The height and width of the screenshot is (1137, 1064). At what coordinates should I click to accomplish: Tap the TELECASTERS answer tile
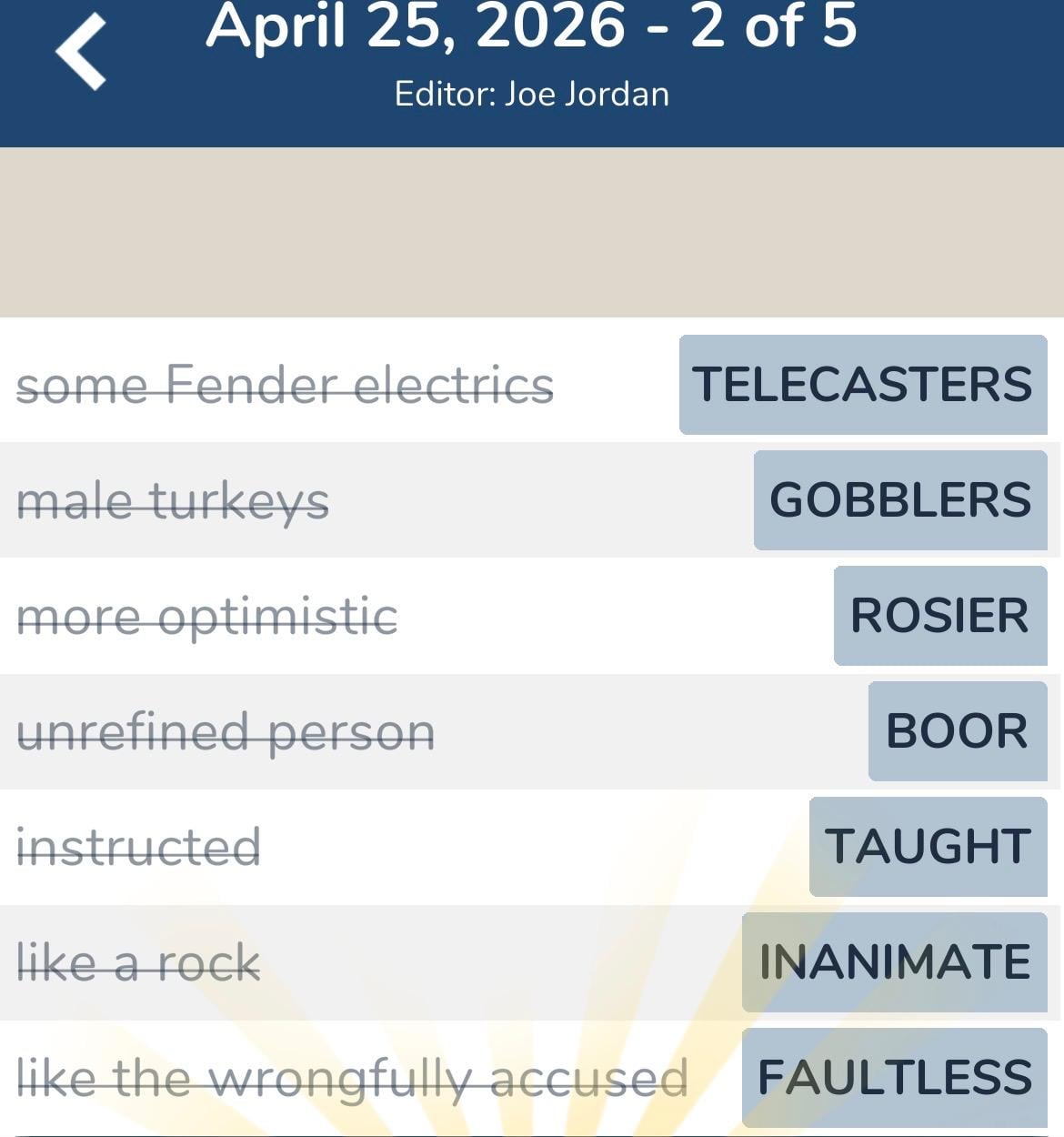[862, 384]
